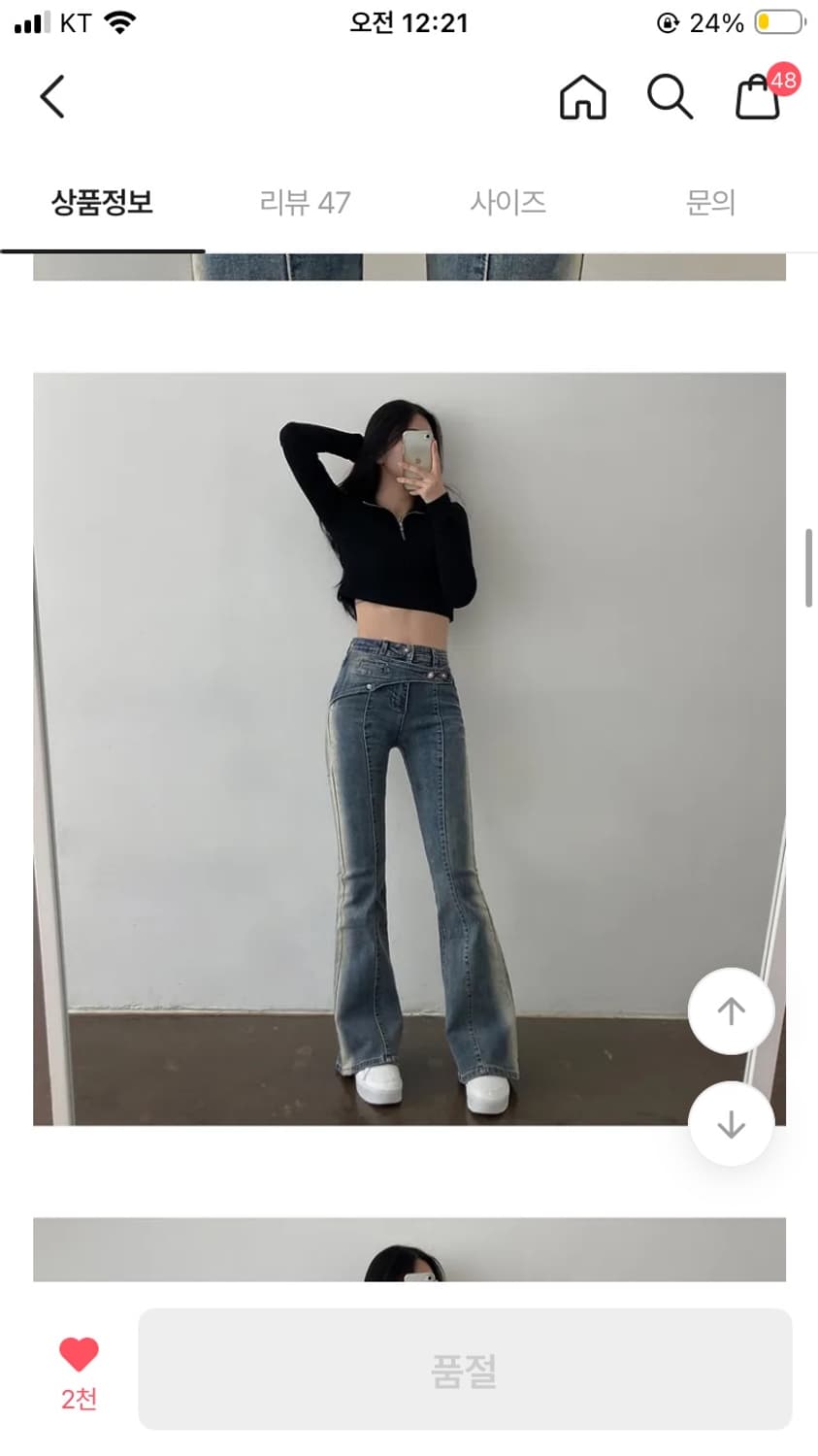Tap the full-body mirror selfie product photo
This screenshot has width=818, height=1456.
coord(409,747)
